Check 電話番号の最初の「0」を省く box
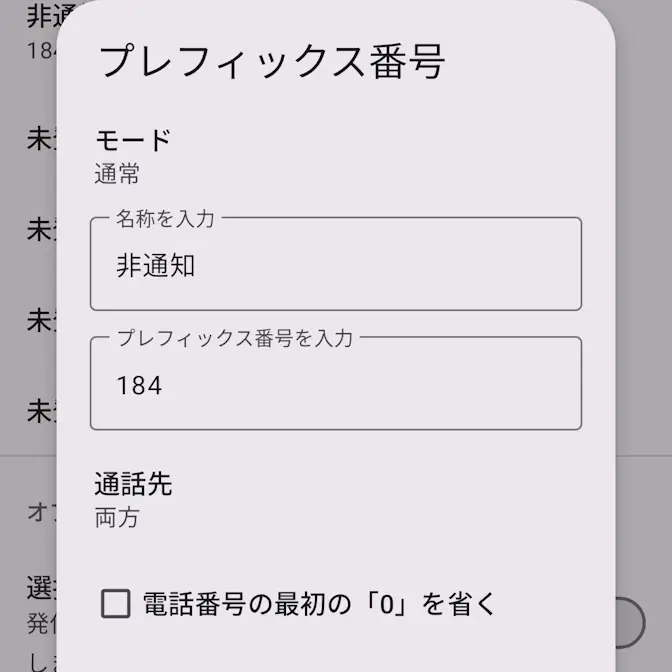The image size is (672, 672). tap(116, 604)
